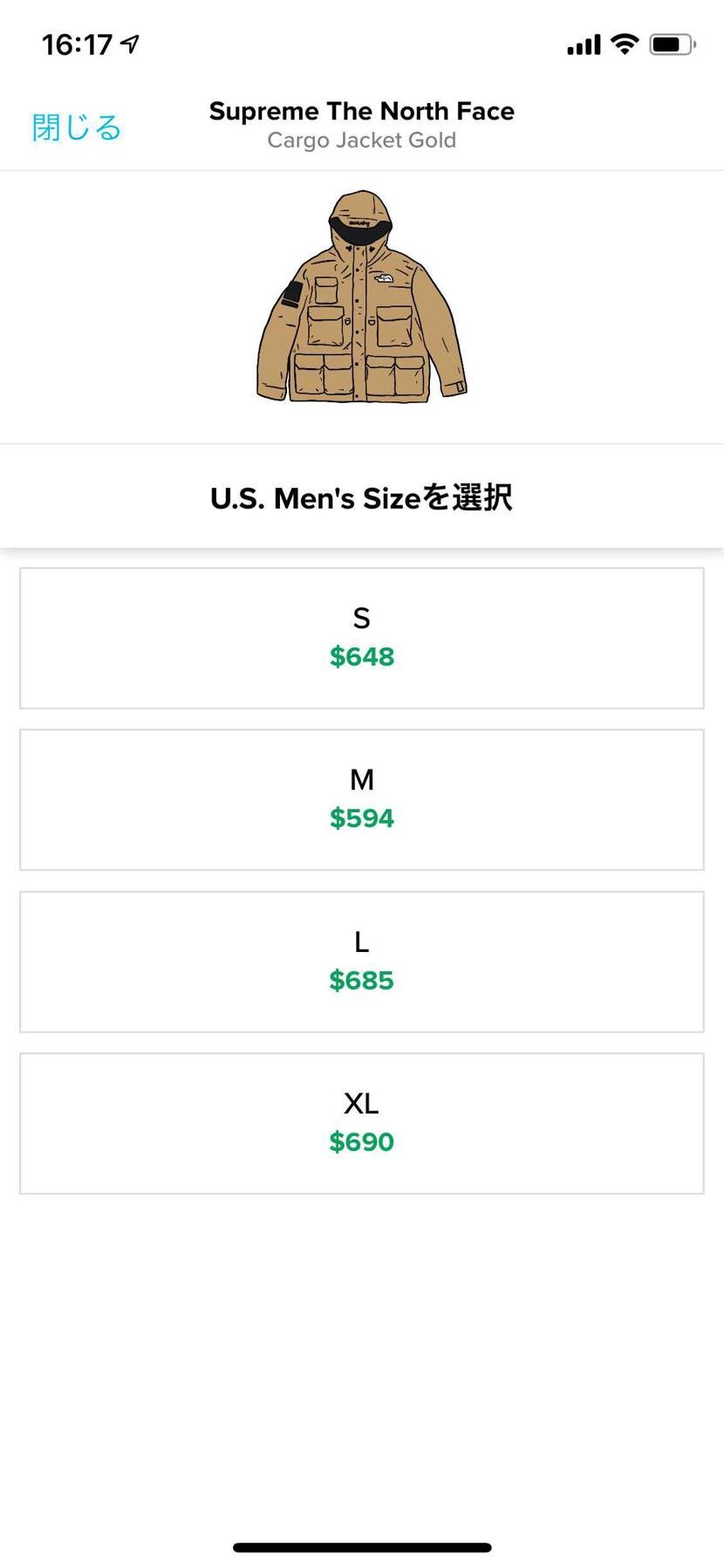Tap the clock showing 16:17
The width and height of the screenshot is (724, 1568).
coord(79,43)
